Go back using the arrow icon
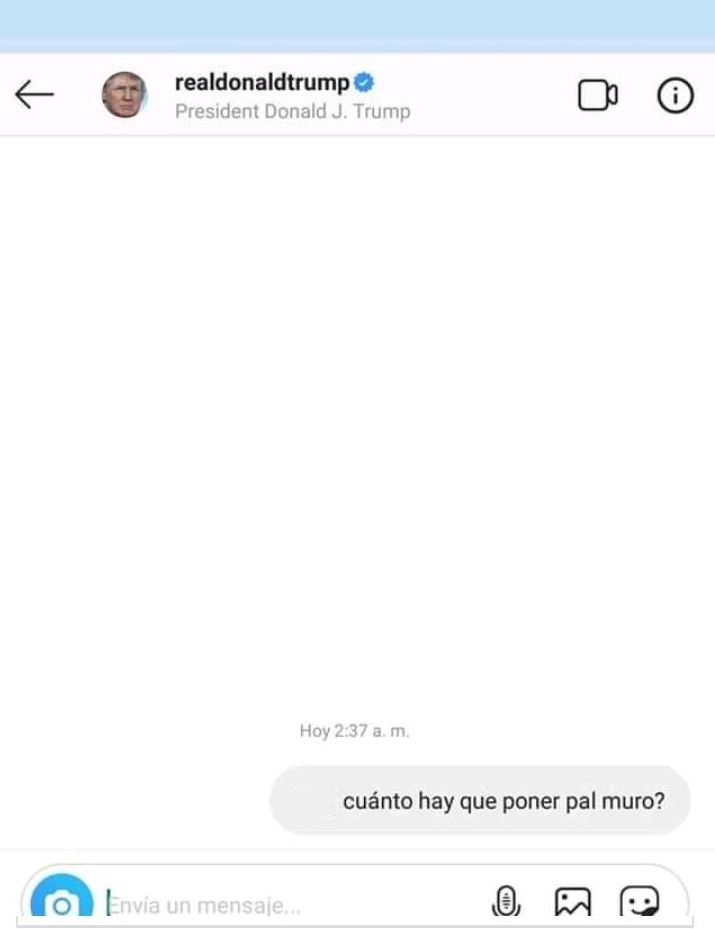715x929 pixels. tap(34, 95)
